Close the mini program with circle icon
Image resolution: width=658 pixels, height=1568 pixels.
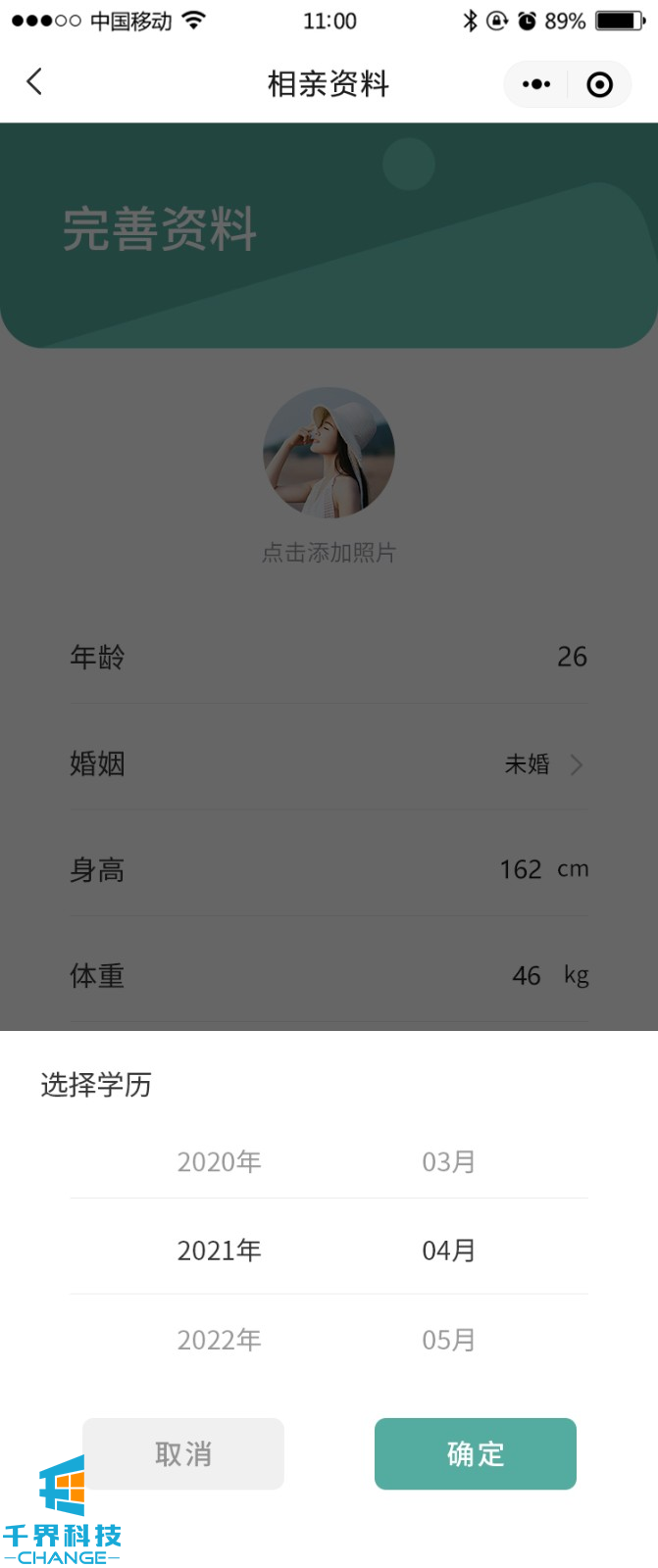pos(599,84)
